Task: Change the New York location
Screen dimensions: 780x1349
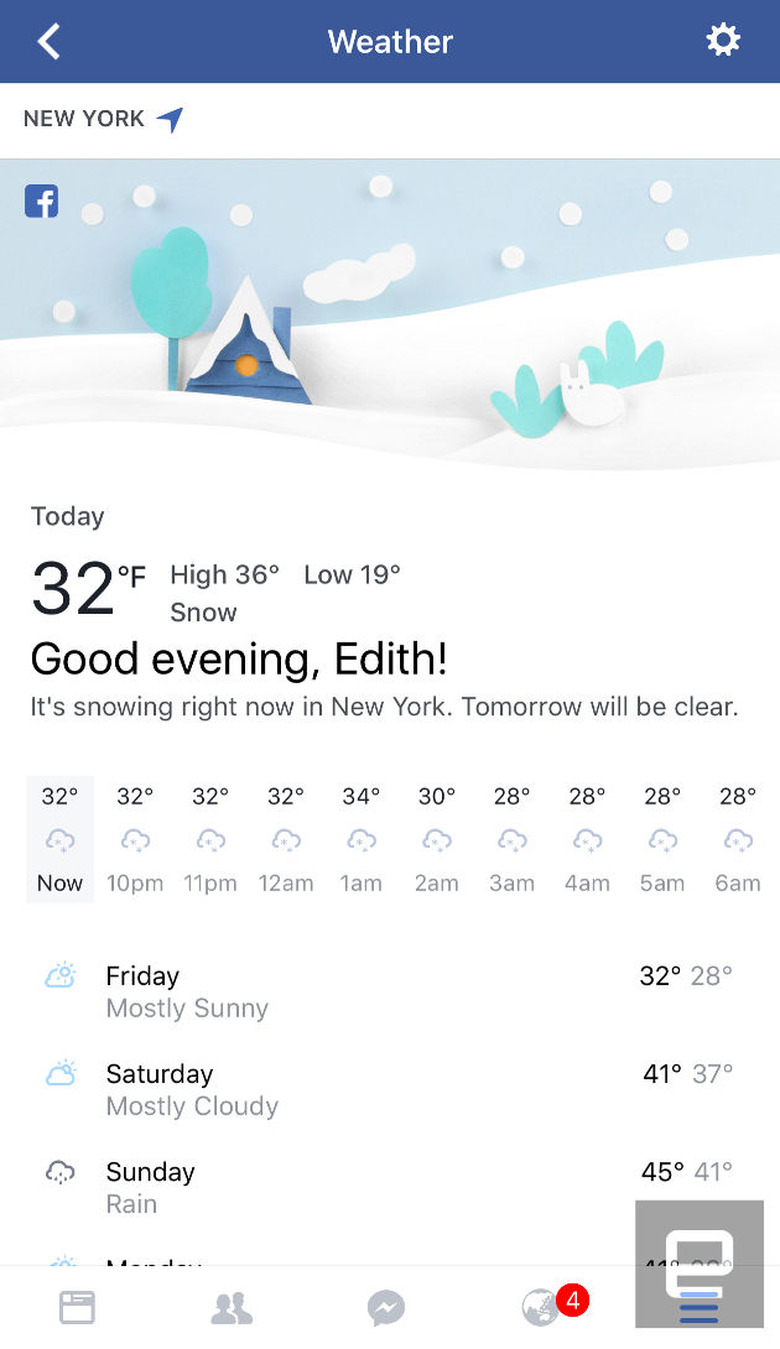Action: [x=103, y=119]
